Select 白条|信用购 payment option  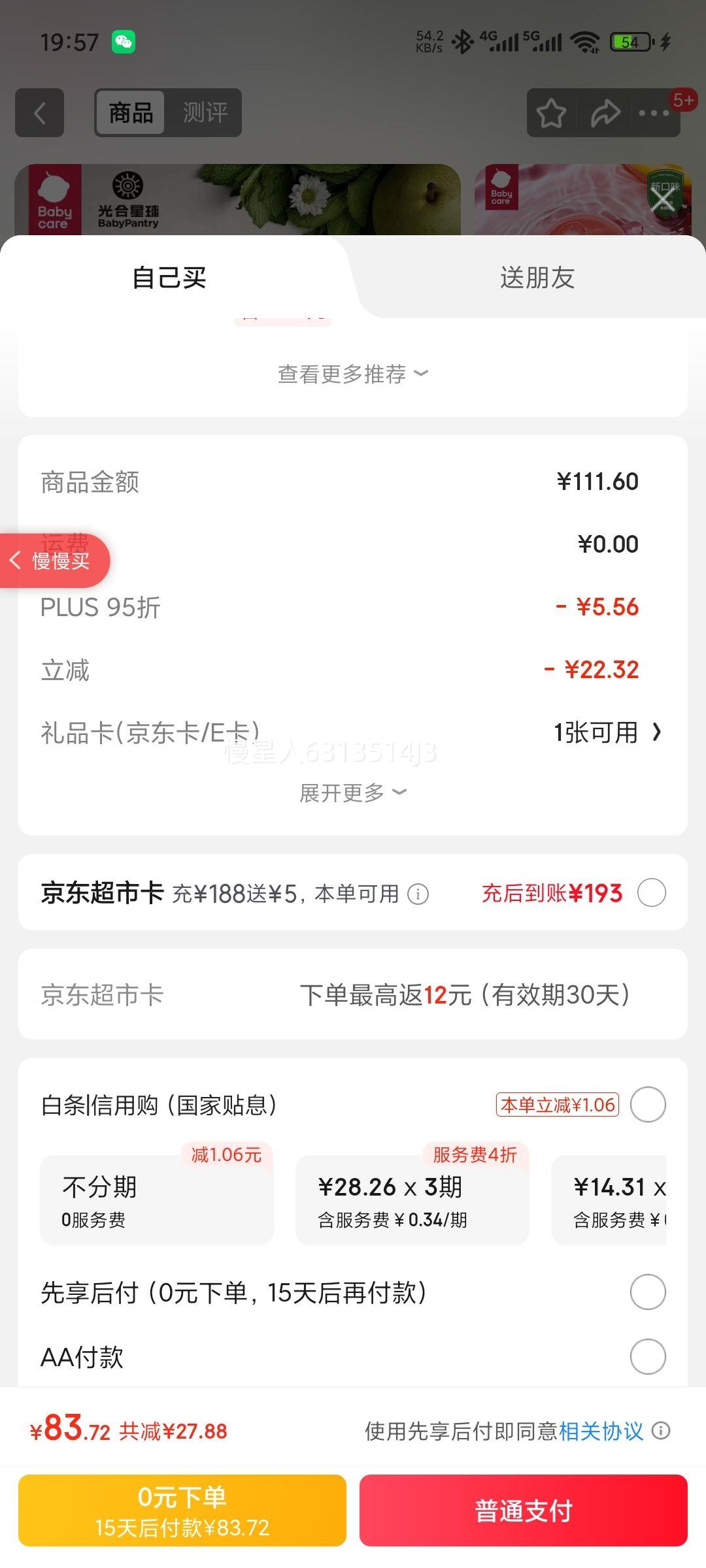(x=648, y=1105)
